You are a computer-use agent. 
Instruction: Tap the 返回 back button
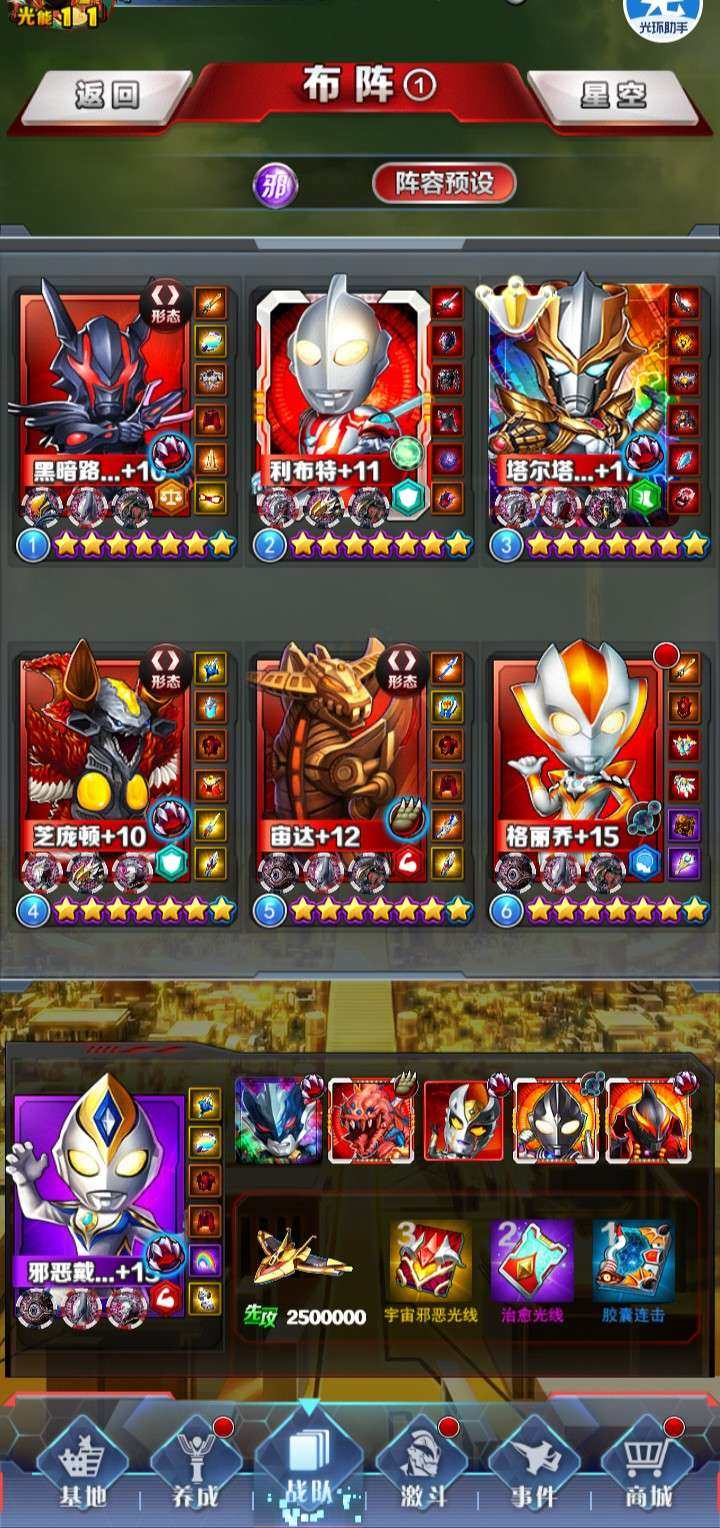(107, 96)
